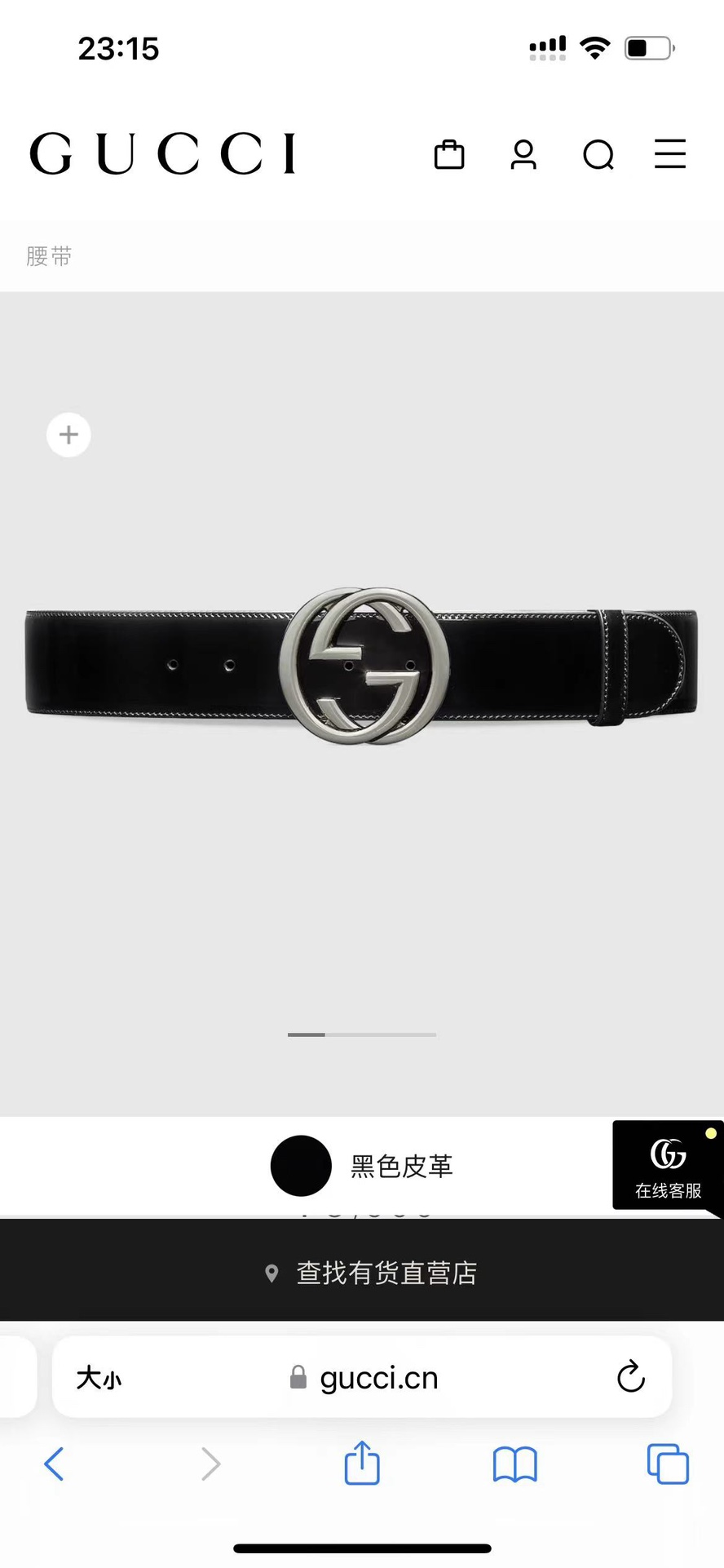Open Safari bookmarks
Screen dimensions: 724x1568
click(514, 1464)
